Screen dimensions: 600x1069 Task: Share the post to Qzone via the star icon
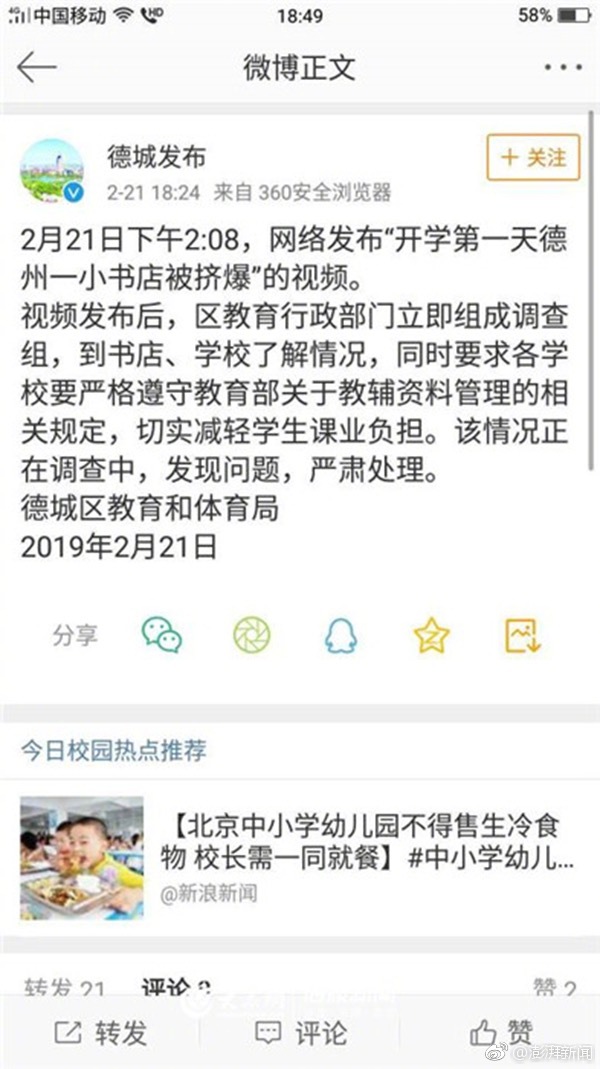[432, 635]
